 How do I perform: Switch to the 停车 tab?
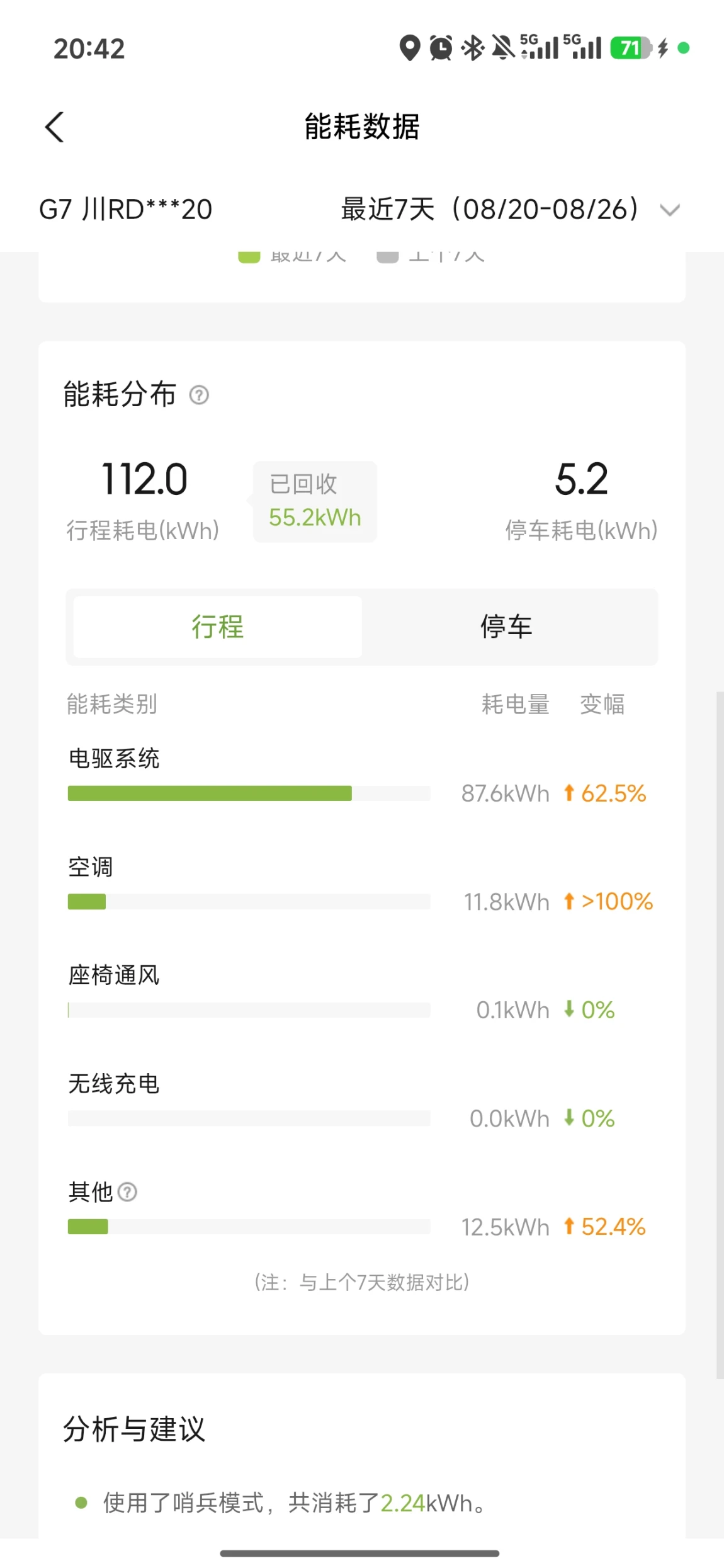click(x=507, y=627)
